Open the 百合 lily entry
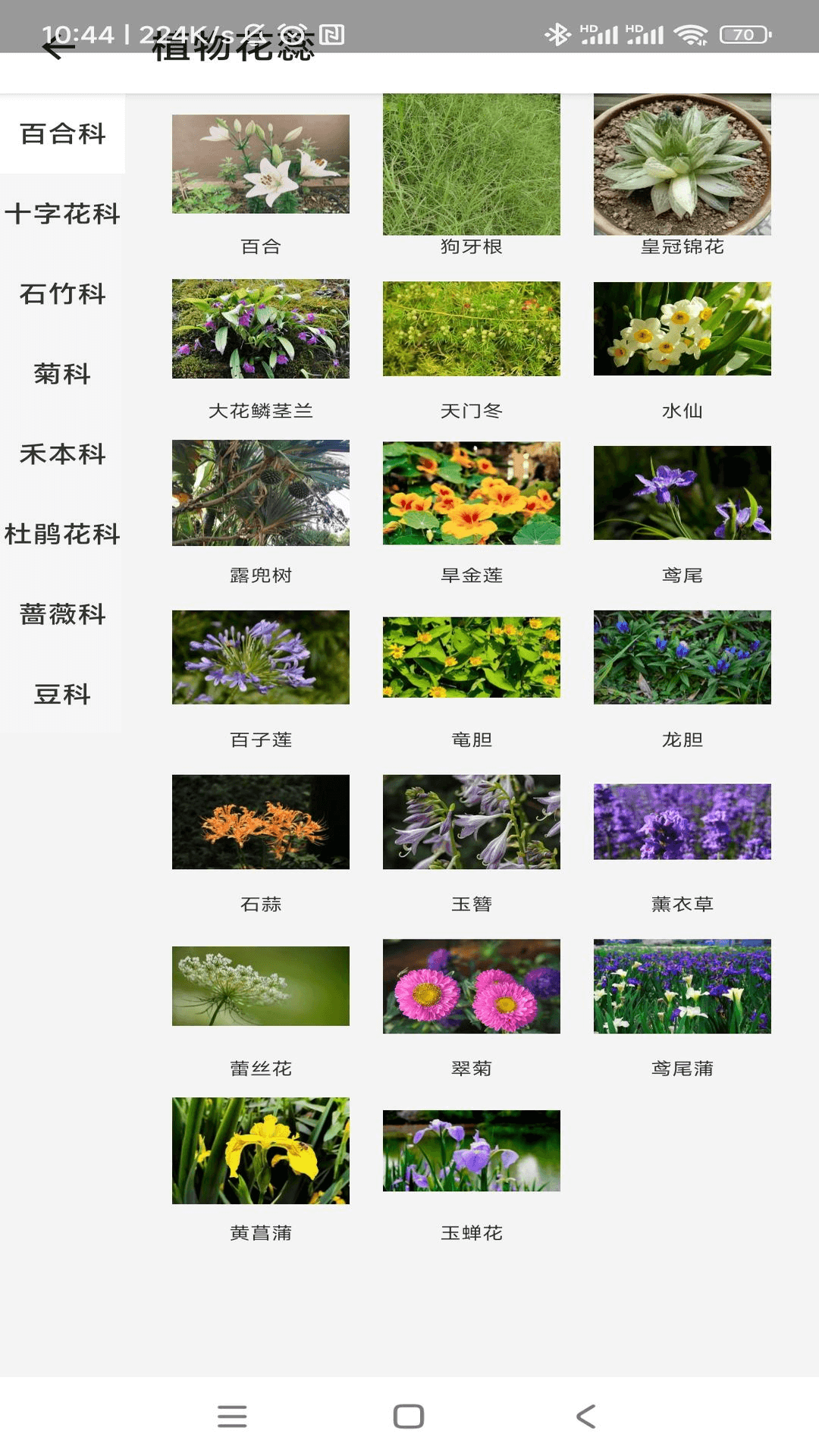The height and width of the screenshot is (1456, 819). click(260, 165)
